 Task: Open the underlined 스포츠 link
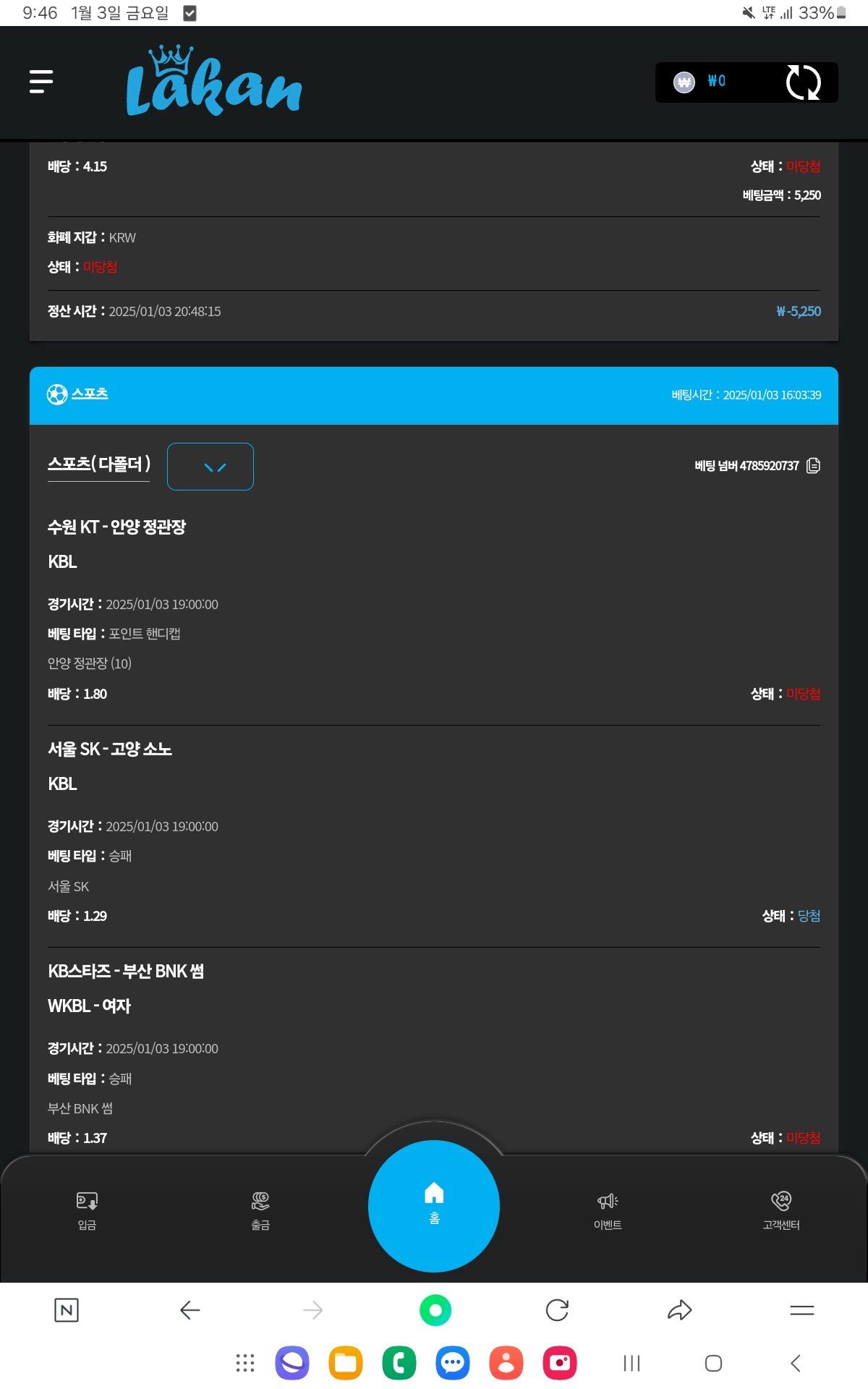tap(90, 394)
